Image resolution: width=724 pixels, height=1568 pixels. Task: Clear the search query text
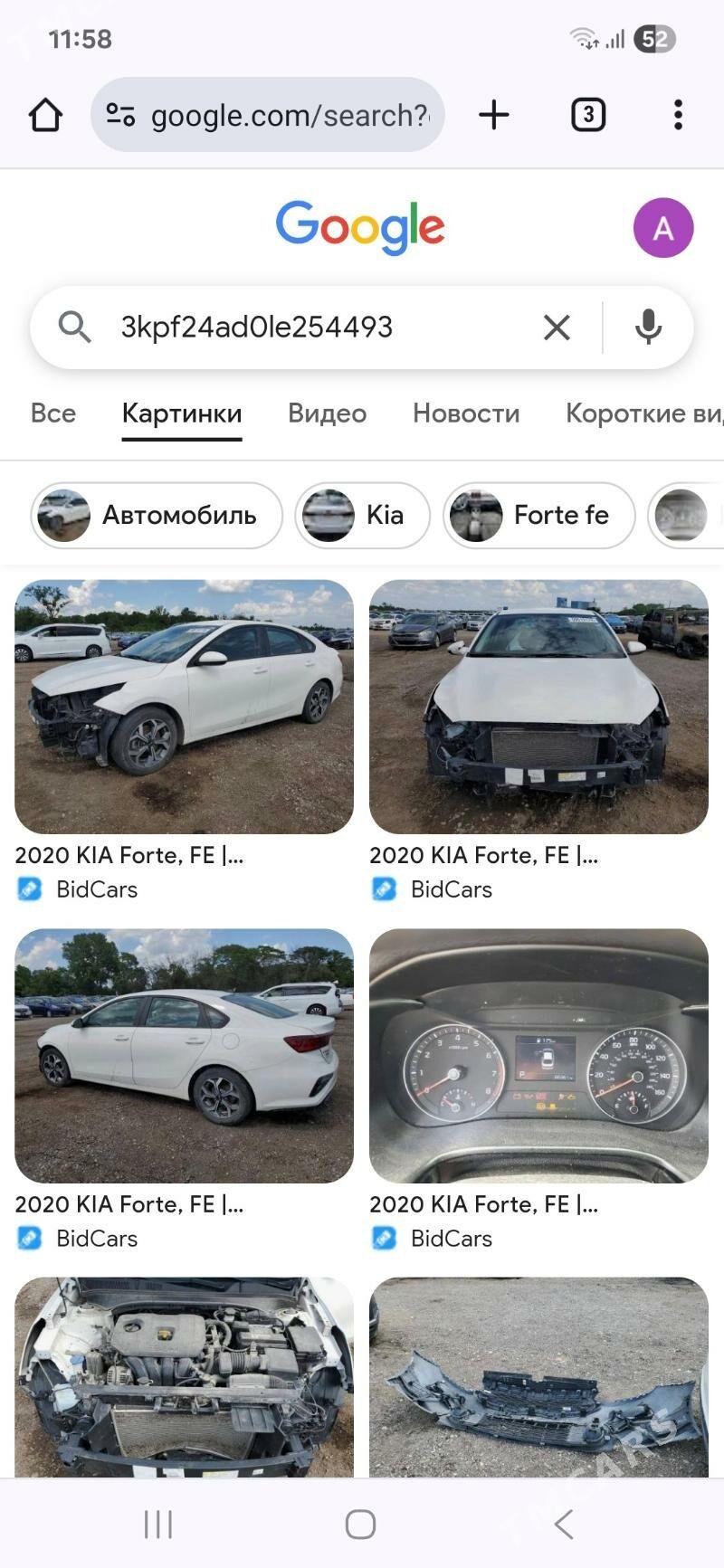pyautogui.click(x=557, y=327)
